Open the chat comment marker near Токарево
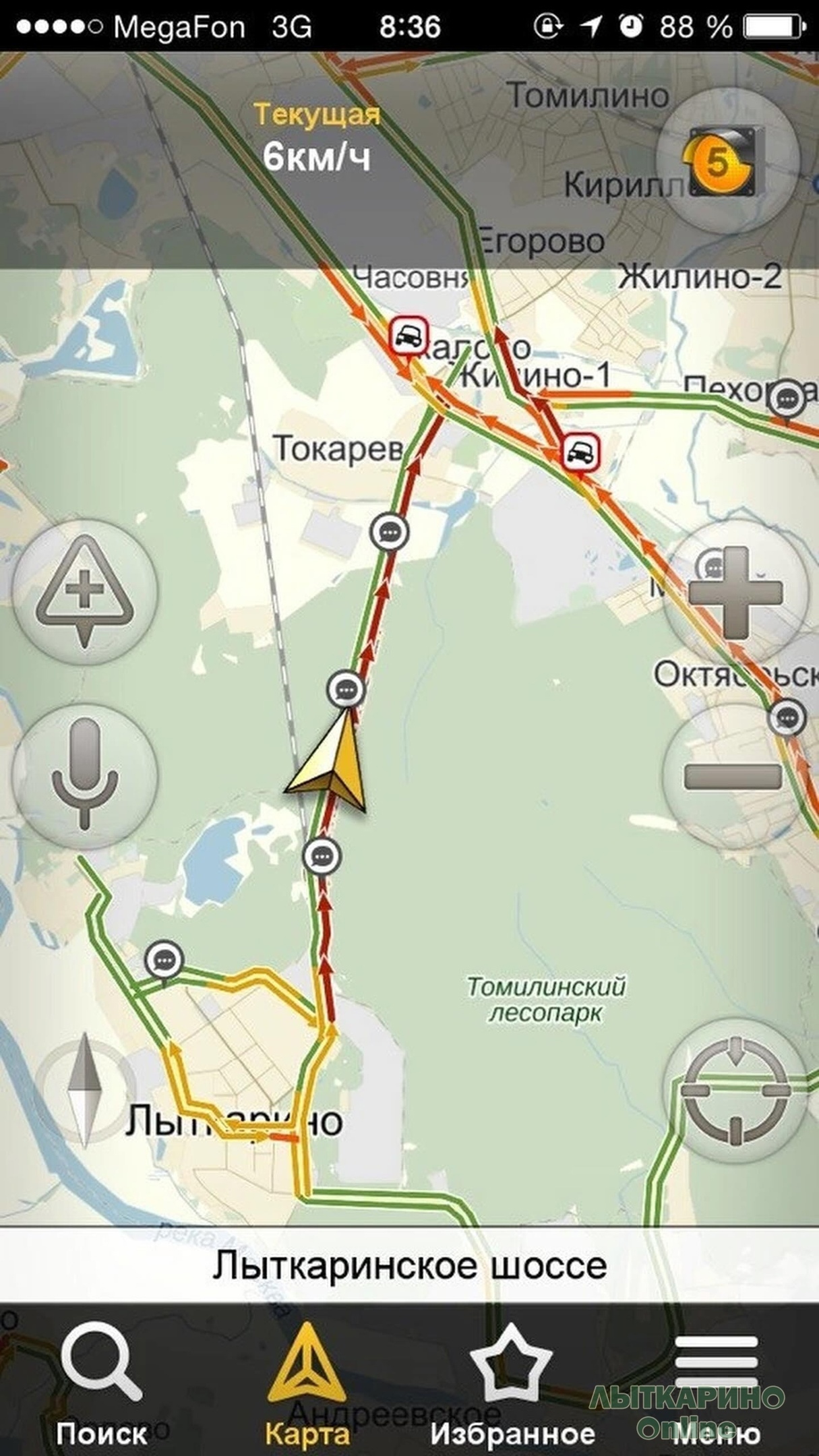The image size is (819, 1456). tap(390, 533)
